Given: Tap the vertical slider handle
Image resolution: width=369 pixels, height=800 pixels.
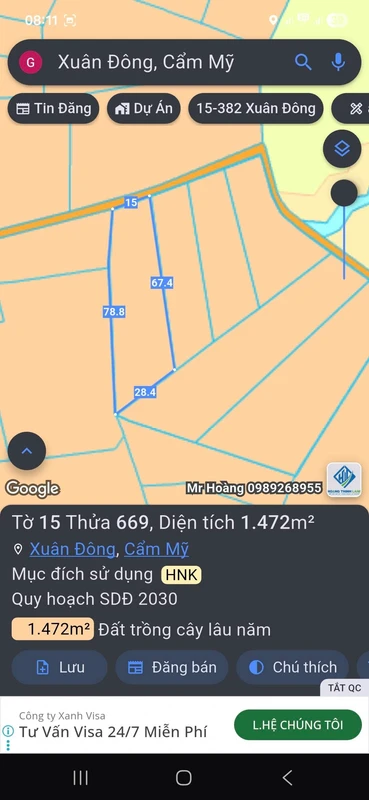Looking at the screenshot, I should click(x=344, y=193).
